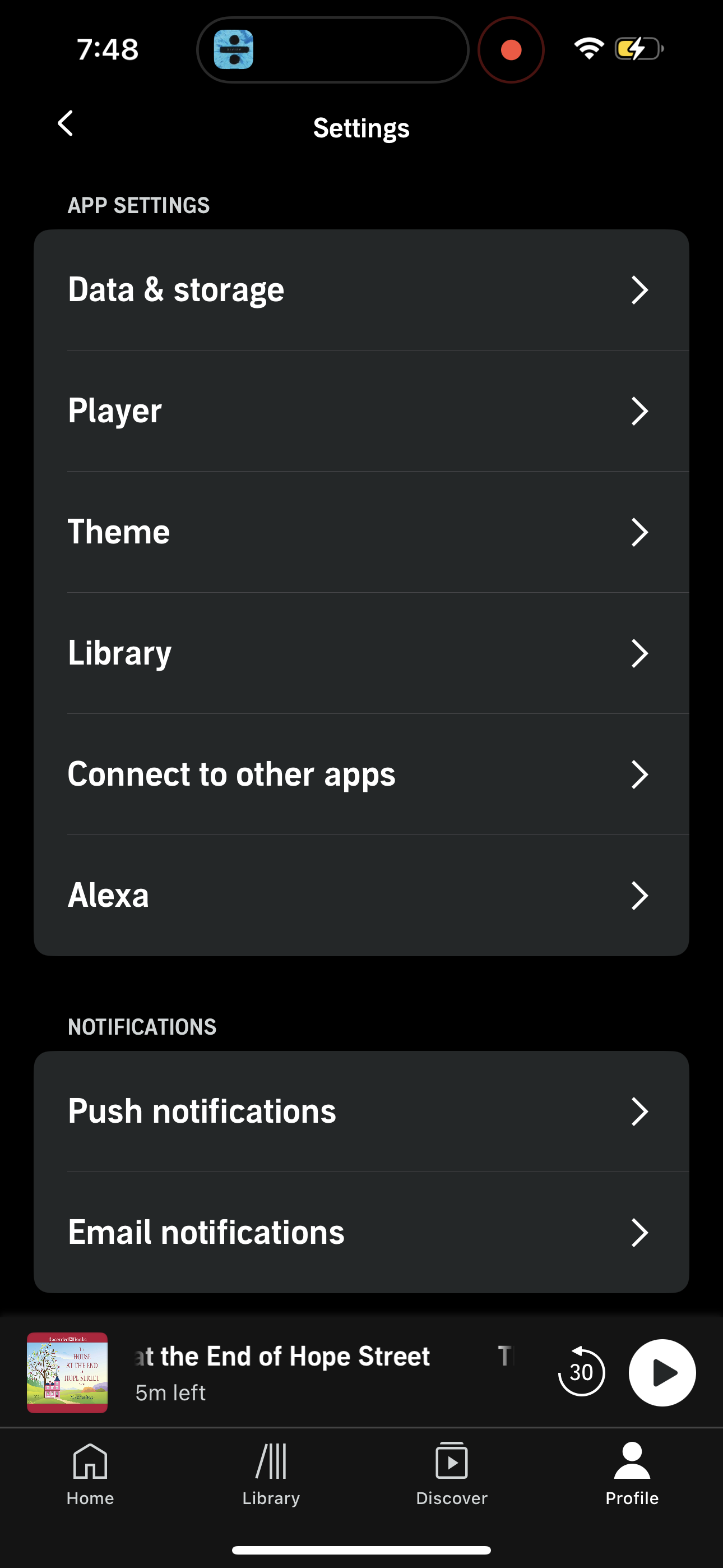Tap the back arrow to leave Settings
723x1568 pixels.
[67, 125]
